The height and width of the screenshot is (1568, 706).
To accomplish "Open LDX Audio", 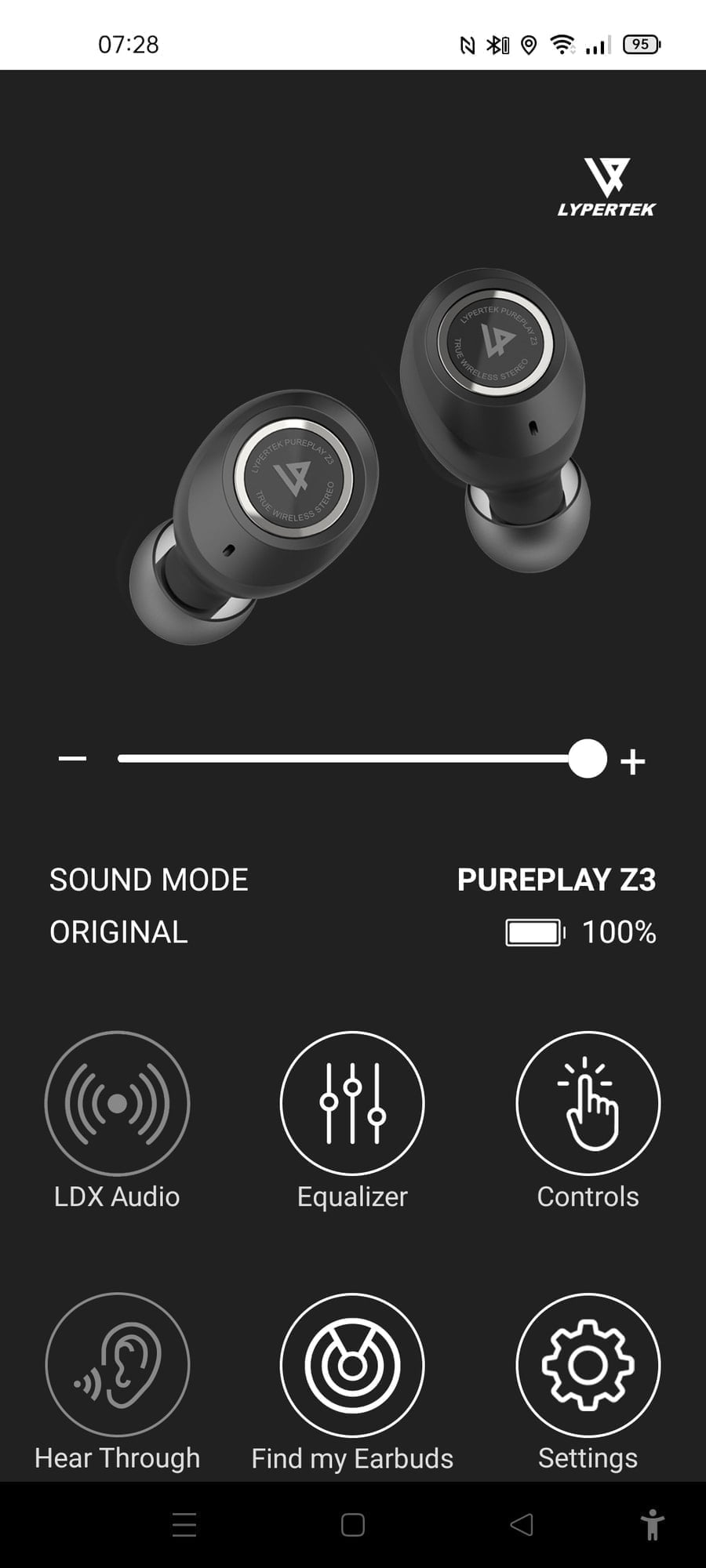I will tap(117, 1103).
